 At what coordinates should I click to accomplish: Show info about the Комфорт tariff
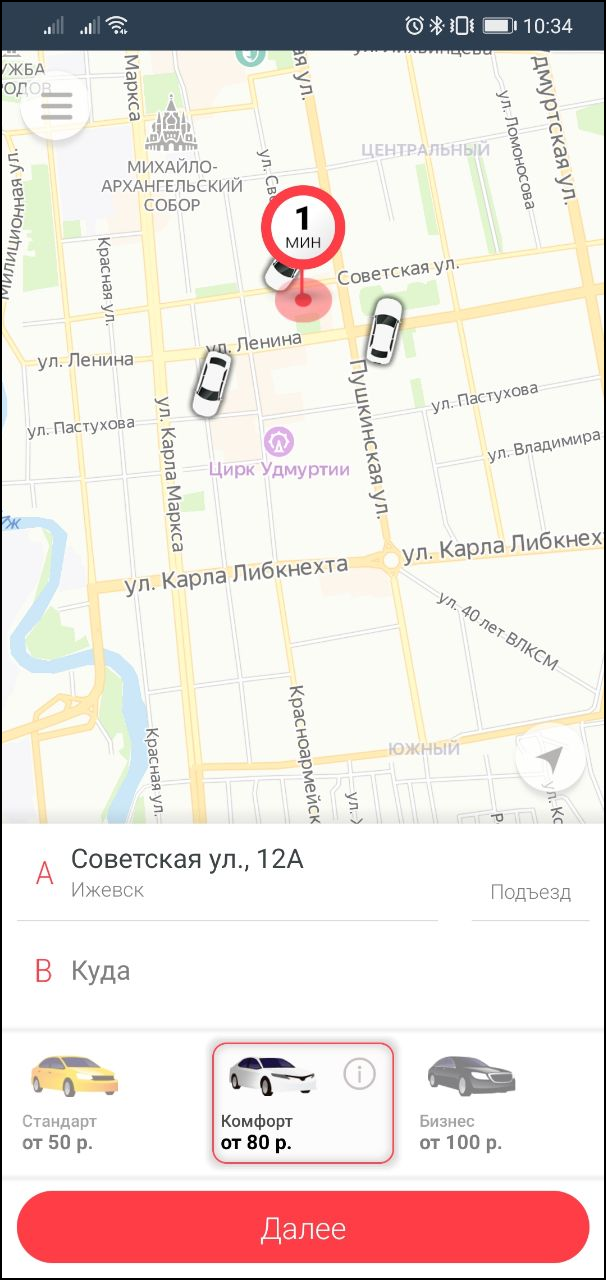pyautogui.click(x=359, y=1074)
